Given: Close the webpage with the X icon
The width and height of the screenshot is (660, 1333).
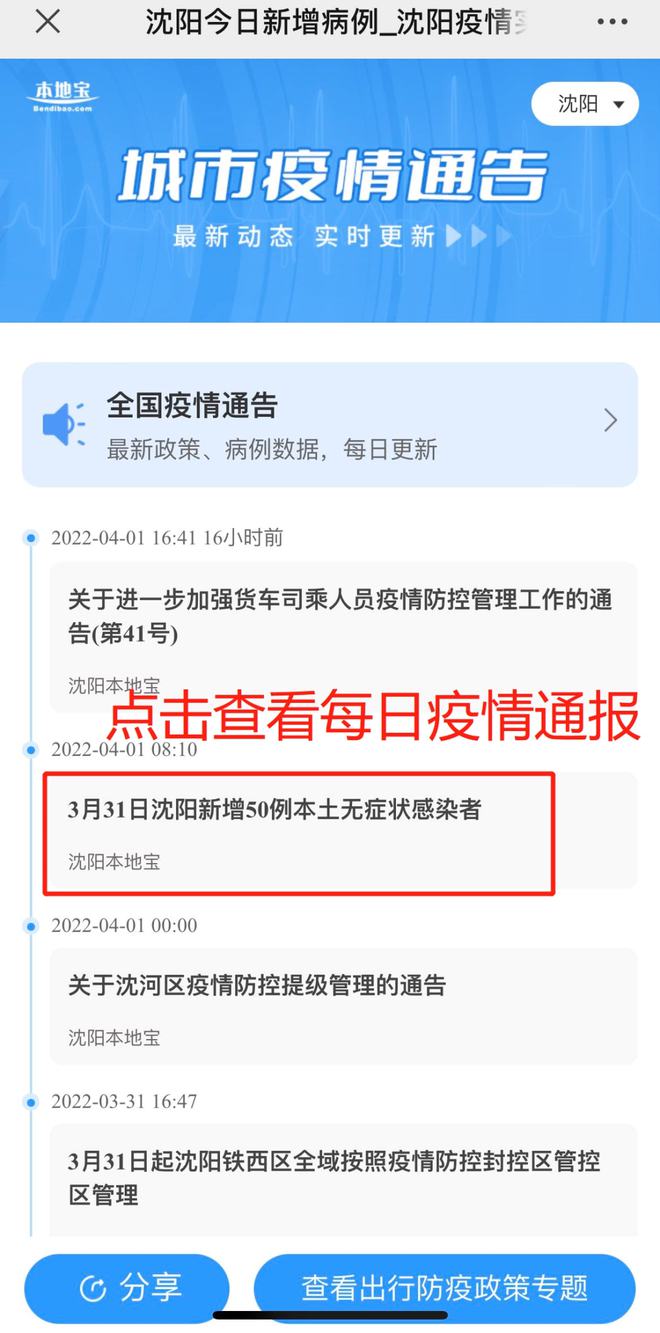Looking at the screenshot, I should [47, 22].
